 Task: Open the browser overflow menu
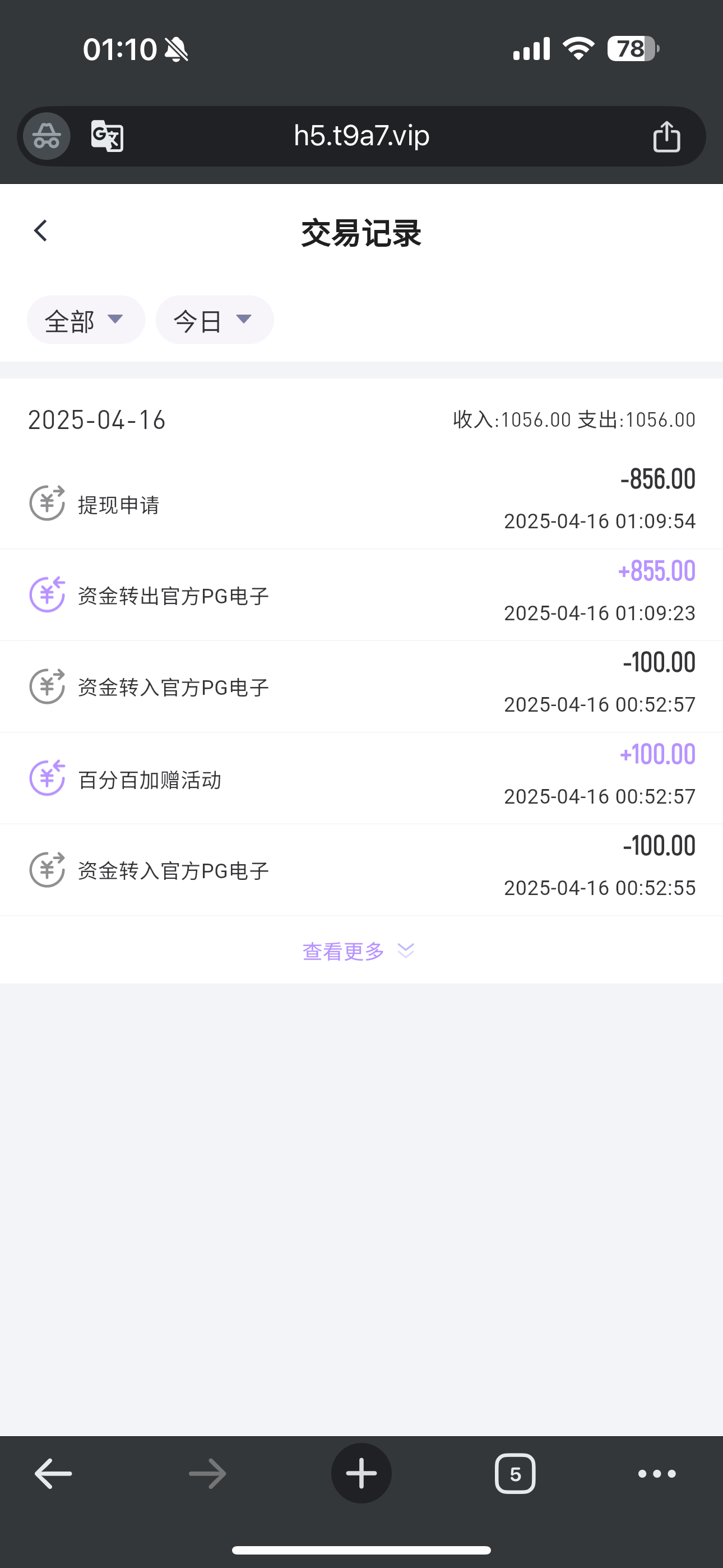click(x=657, y=1474)
